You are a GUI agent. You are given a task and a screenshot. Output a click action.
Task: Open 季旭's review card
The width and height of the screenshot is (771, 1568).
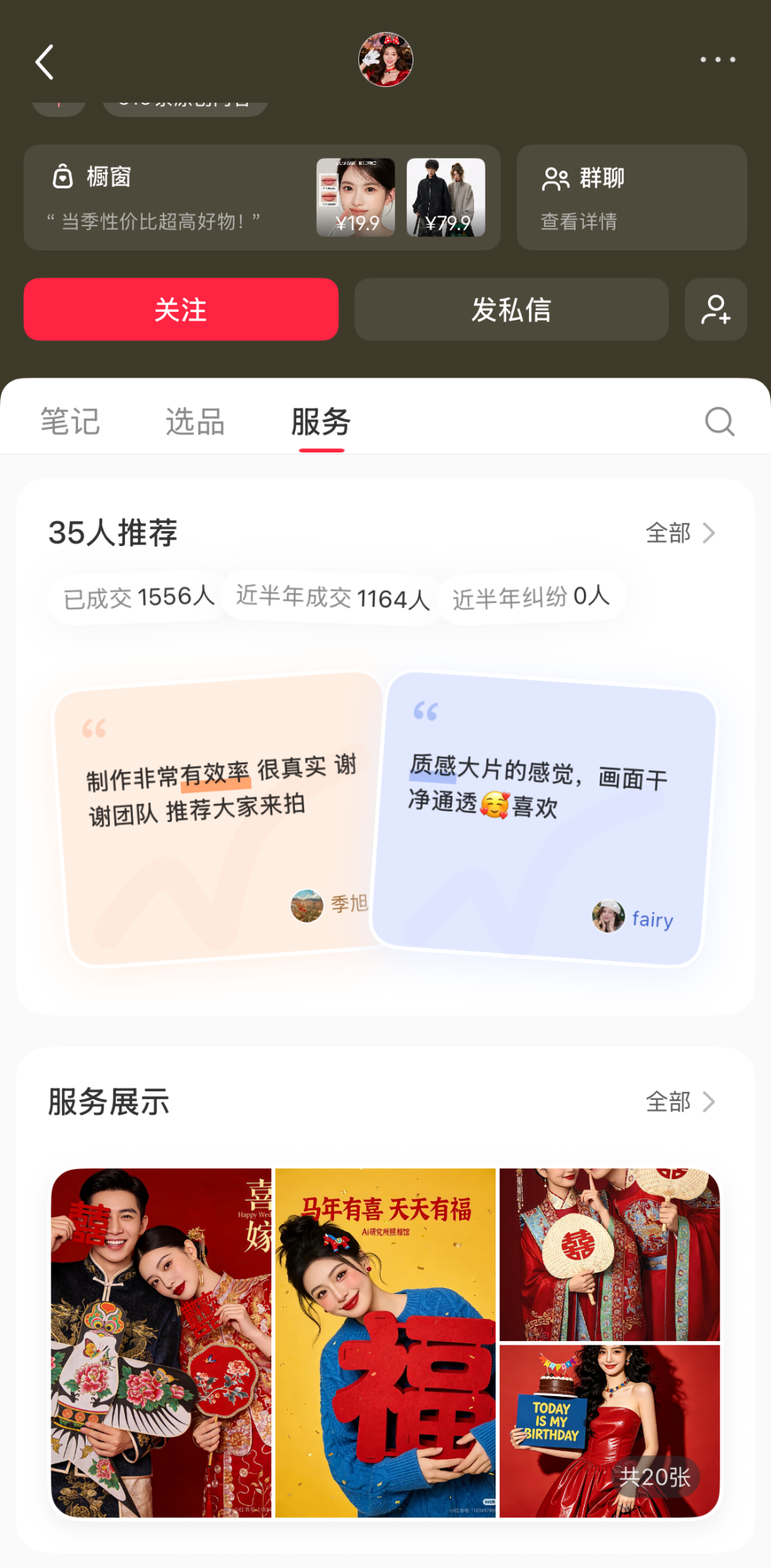(x=221, y=819)
